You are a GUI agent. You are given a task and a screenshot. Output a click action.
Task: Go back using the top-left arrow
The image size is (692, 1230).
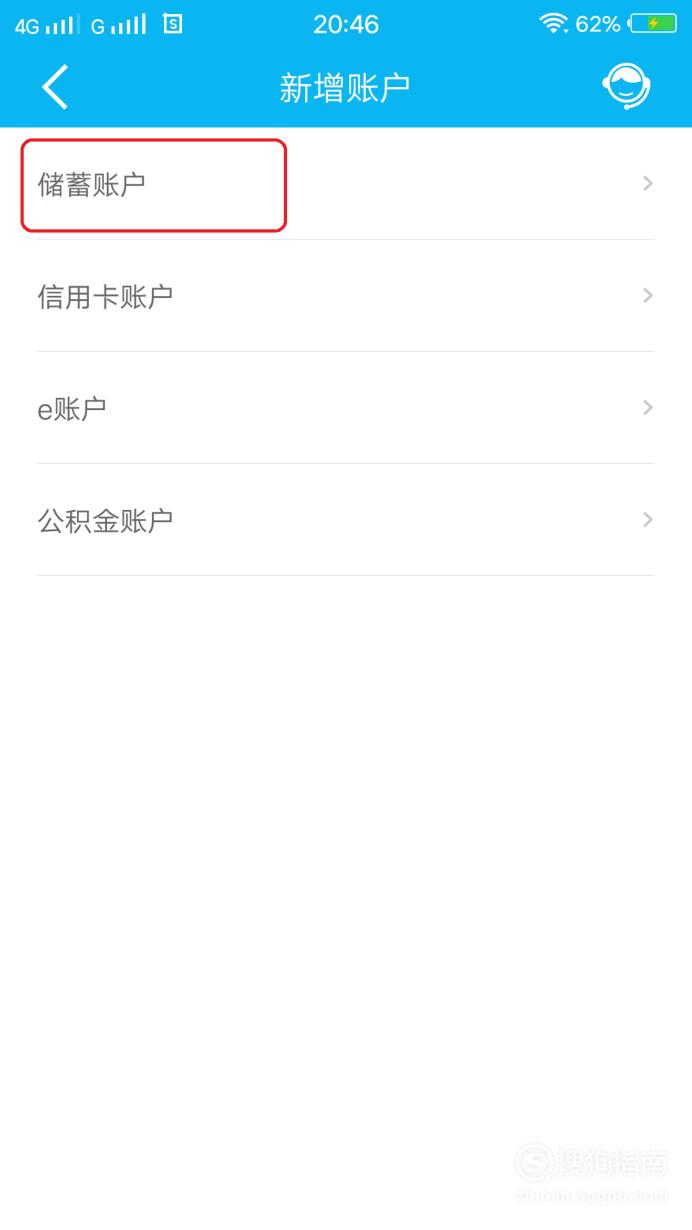tap(55, 87)
